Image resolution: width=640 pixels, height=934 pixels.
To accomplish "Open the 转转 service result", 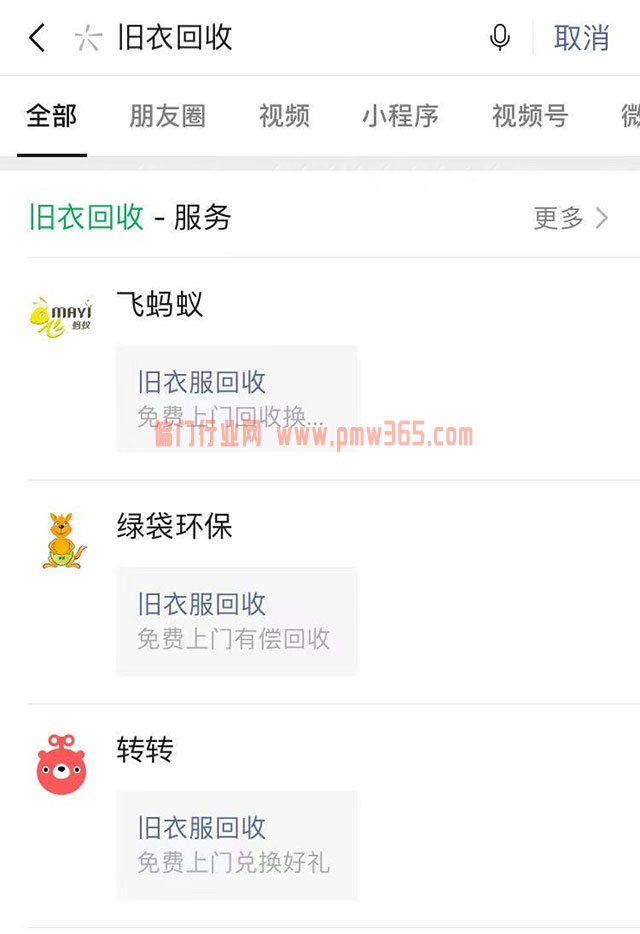I will click(x=146, y=749).
